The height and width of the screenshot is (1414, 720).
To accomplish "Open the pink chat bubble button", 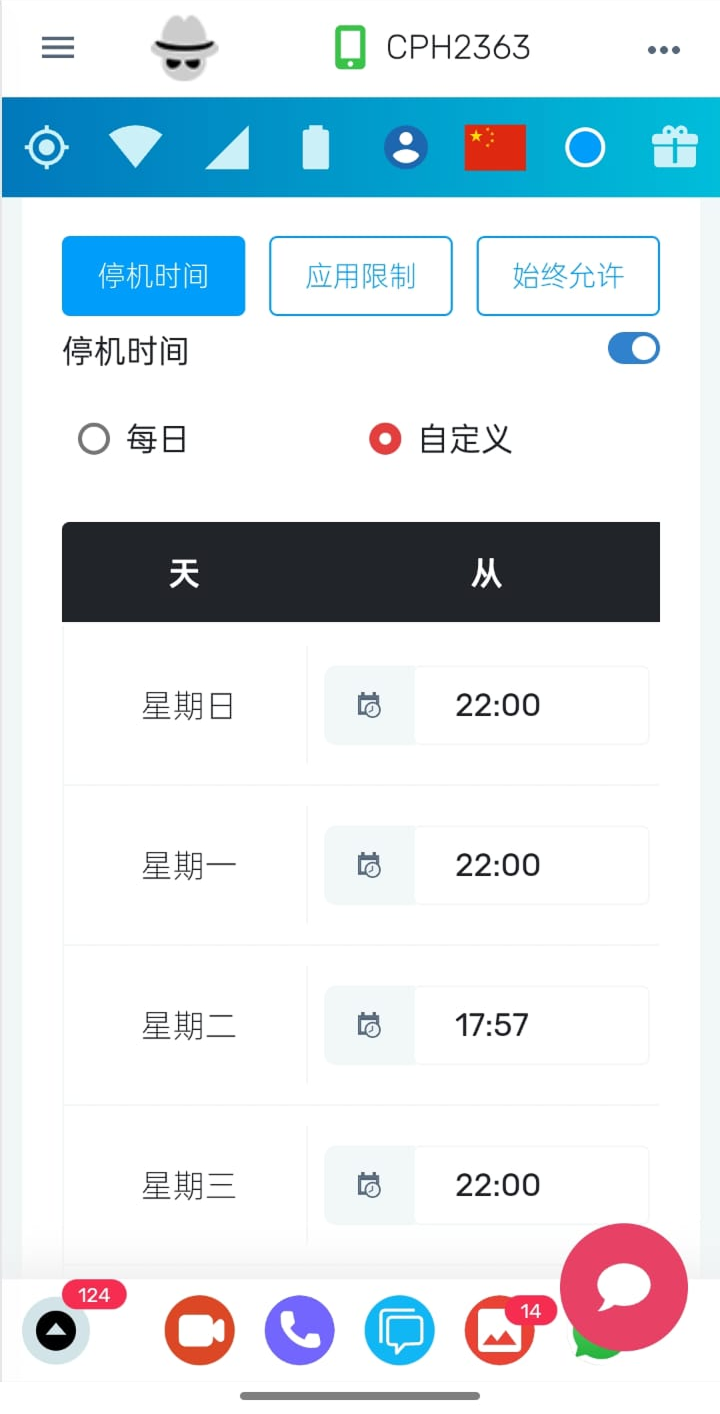I will pos(624,1288).
